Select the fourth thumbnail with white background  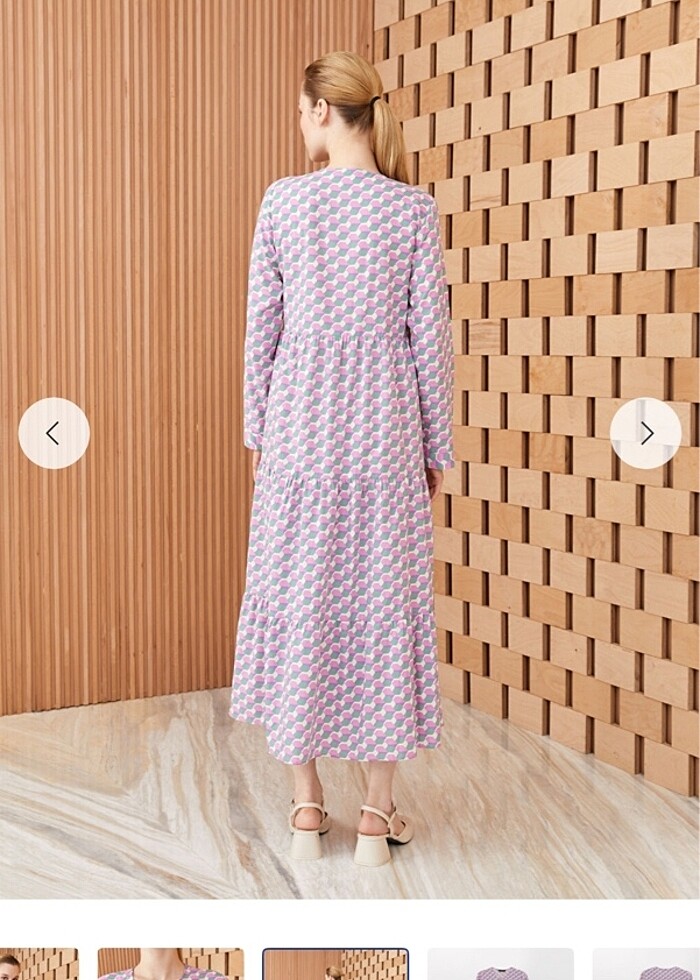[x=500, y=965]
